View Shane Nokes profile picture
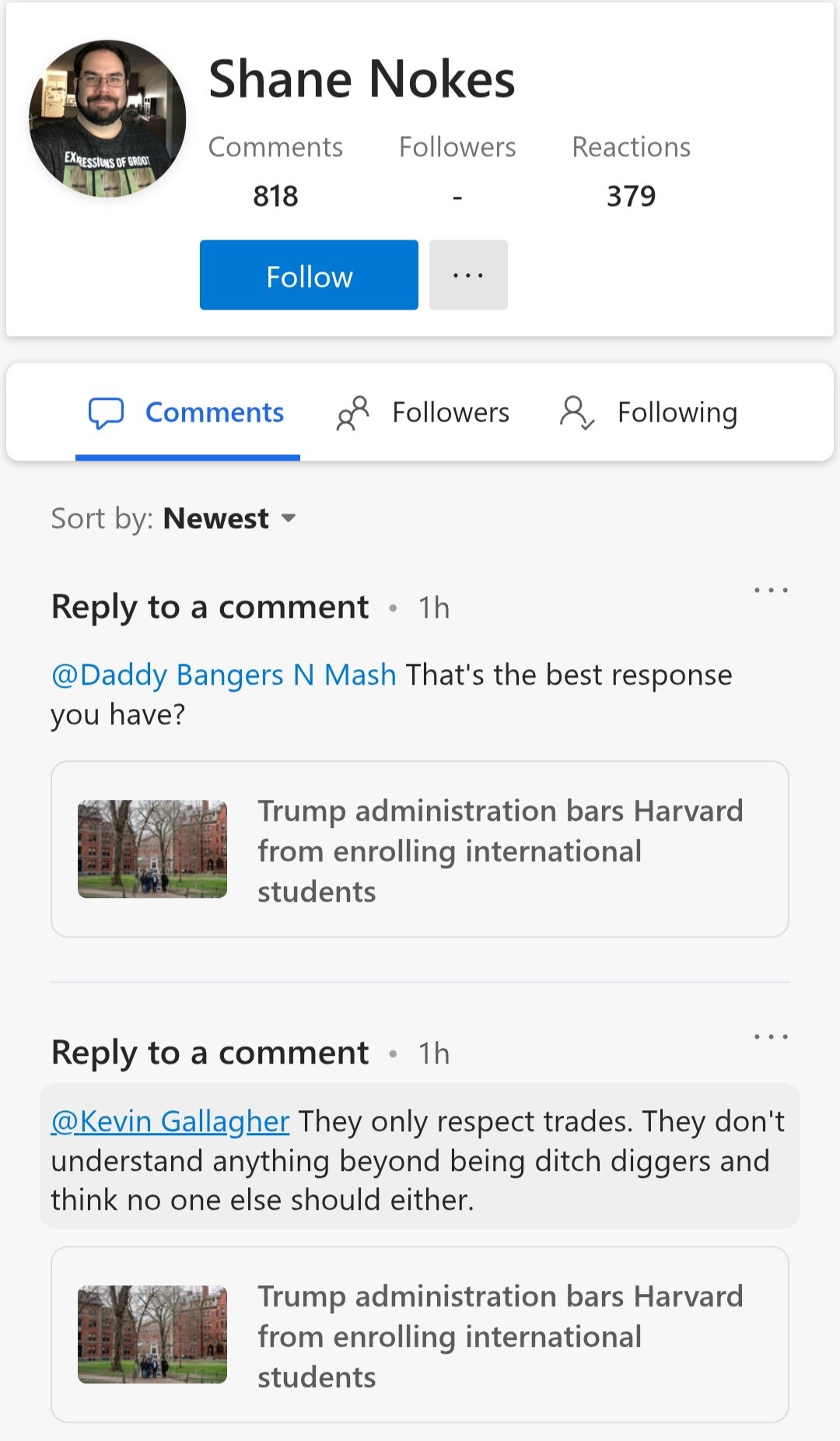Viewport: 840px width, 1441px height. click(107, 118)
